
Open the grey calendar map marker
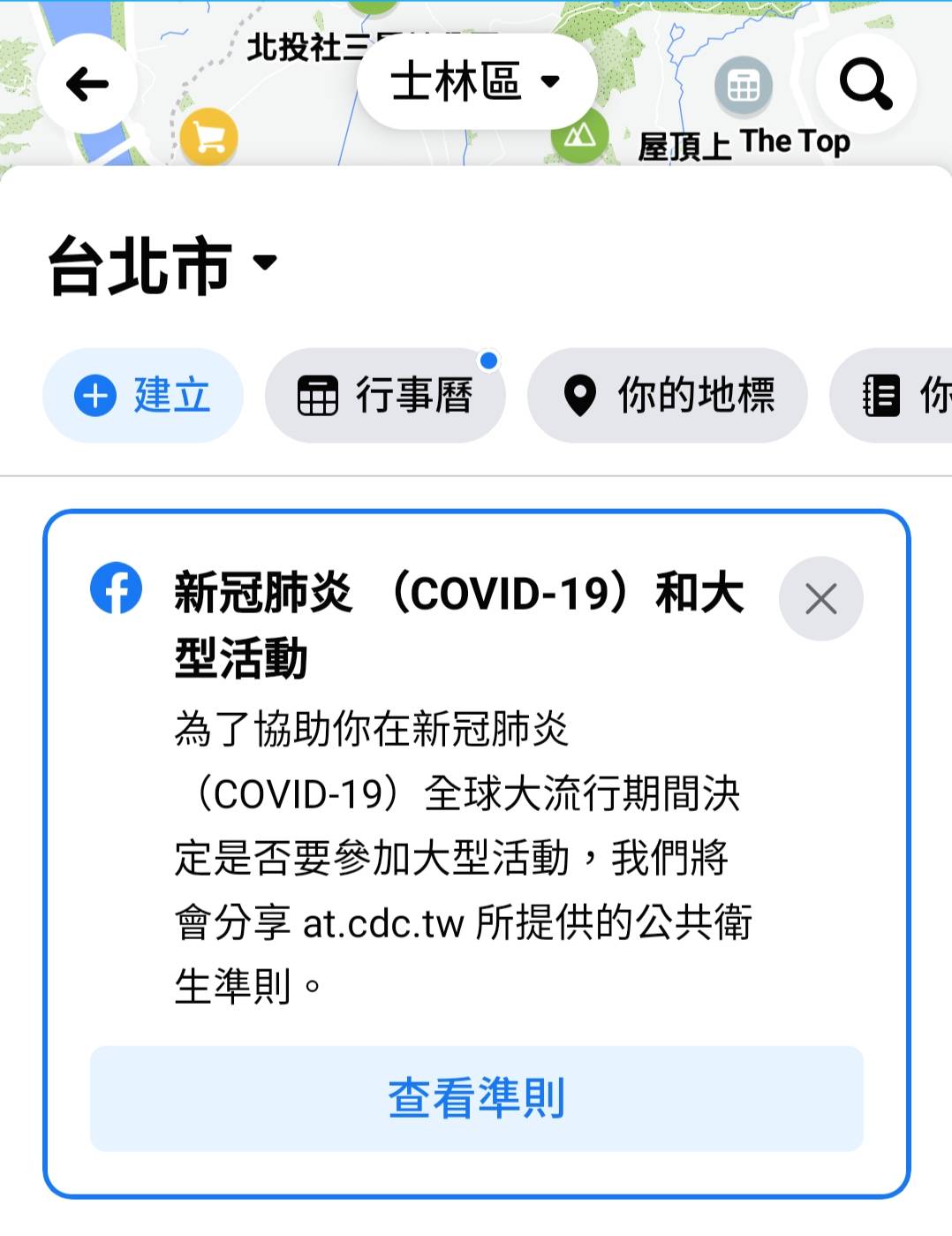[743, 87]
